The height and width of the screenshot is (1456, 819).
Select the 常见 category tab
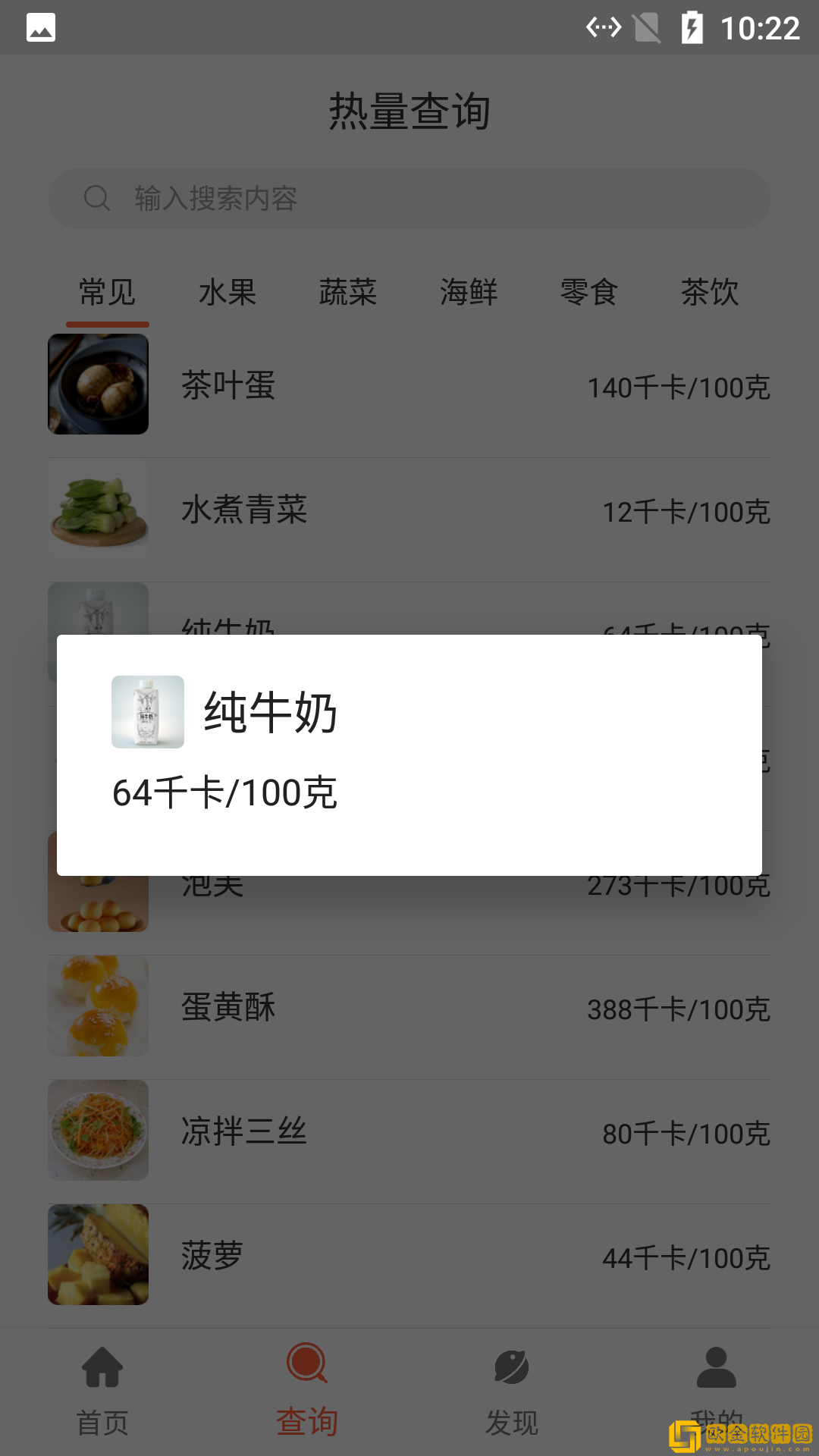point(108,293)
